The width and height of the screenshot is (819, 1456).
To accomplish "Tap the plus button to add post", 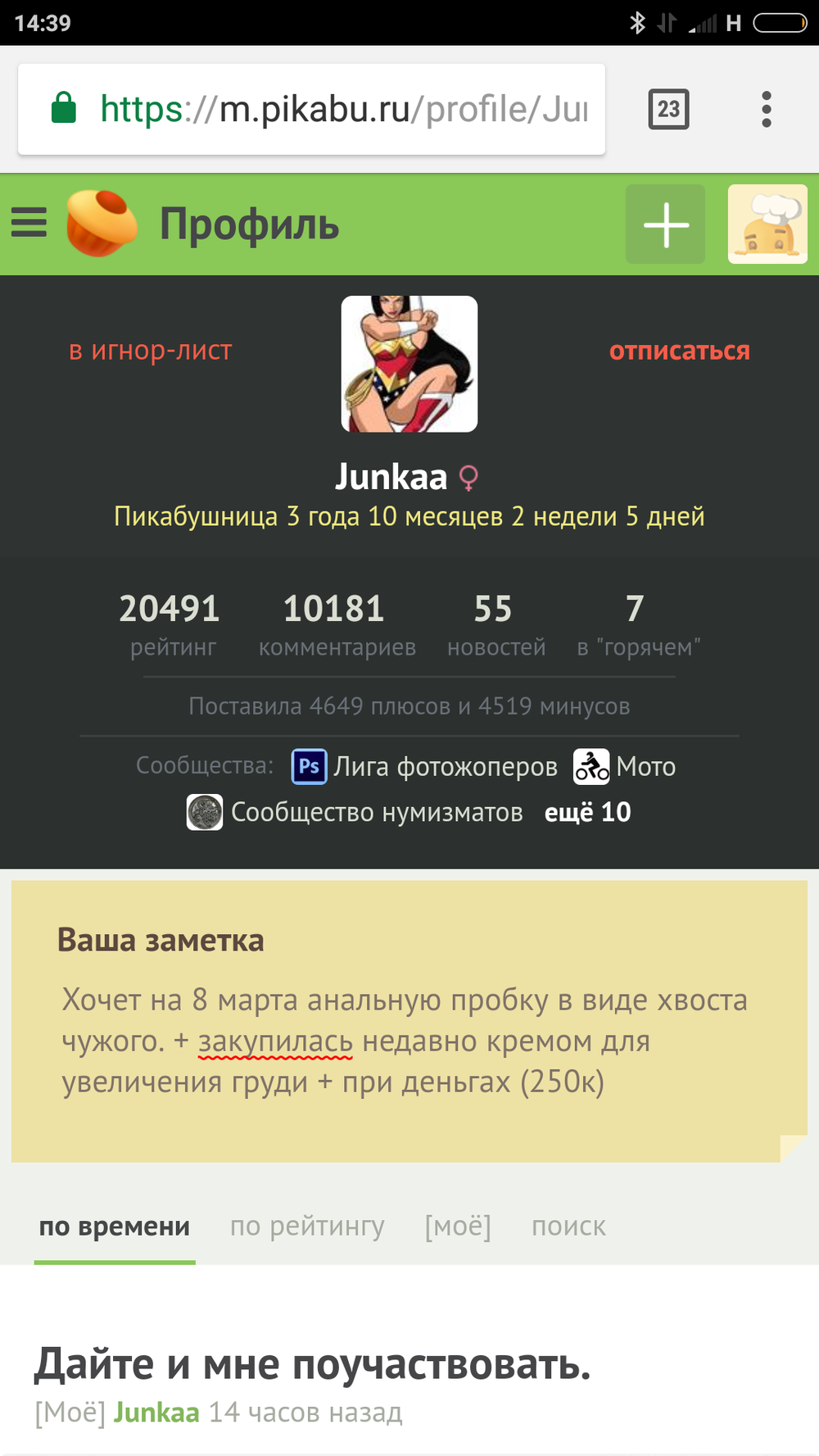I will tap(665, 225).
